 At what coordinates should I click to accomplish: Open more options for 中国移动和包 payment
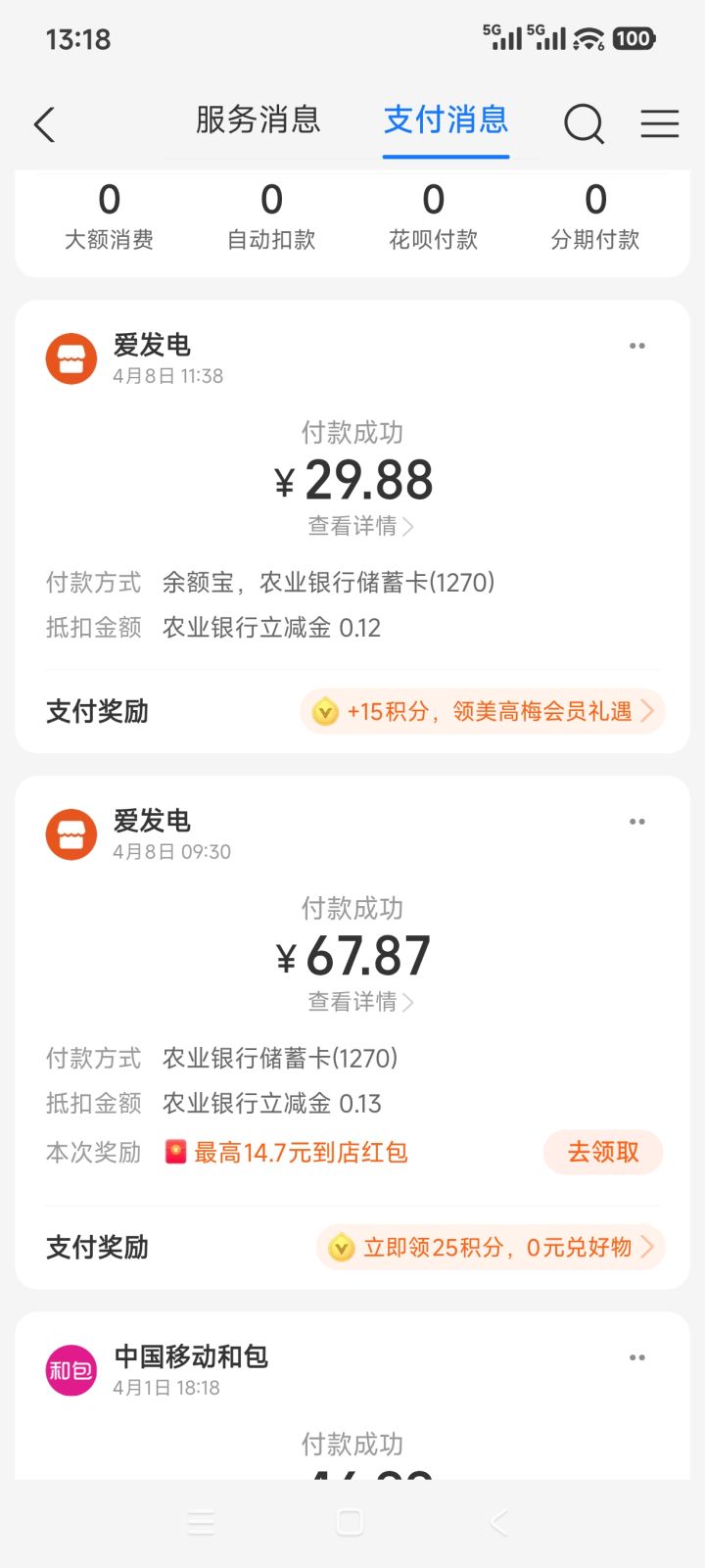point(636,1357)
